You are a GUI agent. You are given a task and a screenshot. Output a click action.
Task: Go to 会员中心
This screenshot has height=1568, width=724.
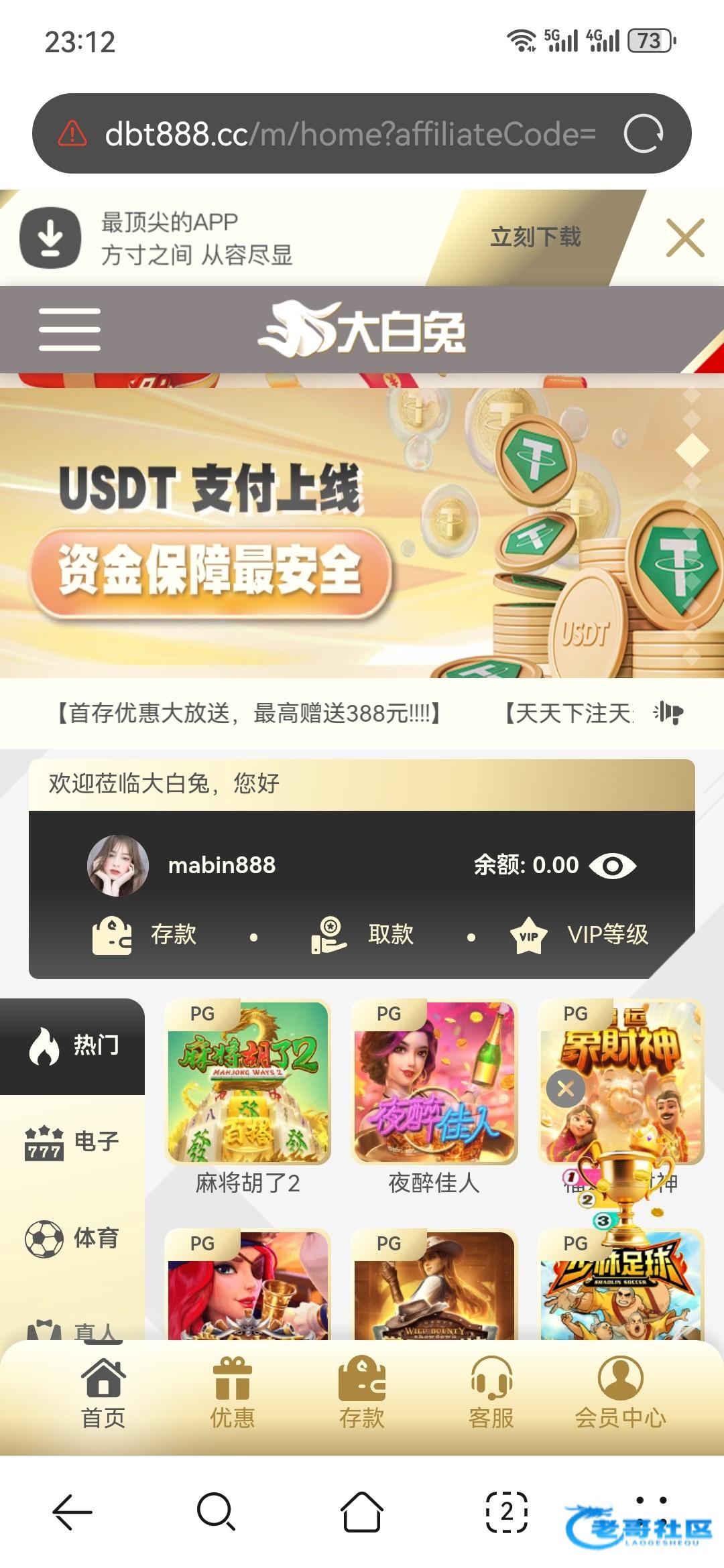[x=621, y=1392]
